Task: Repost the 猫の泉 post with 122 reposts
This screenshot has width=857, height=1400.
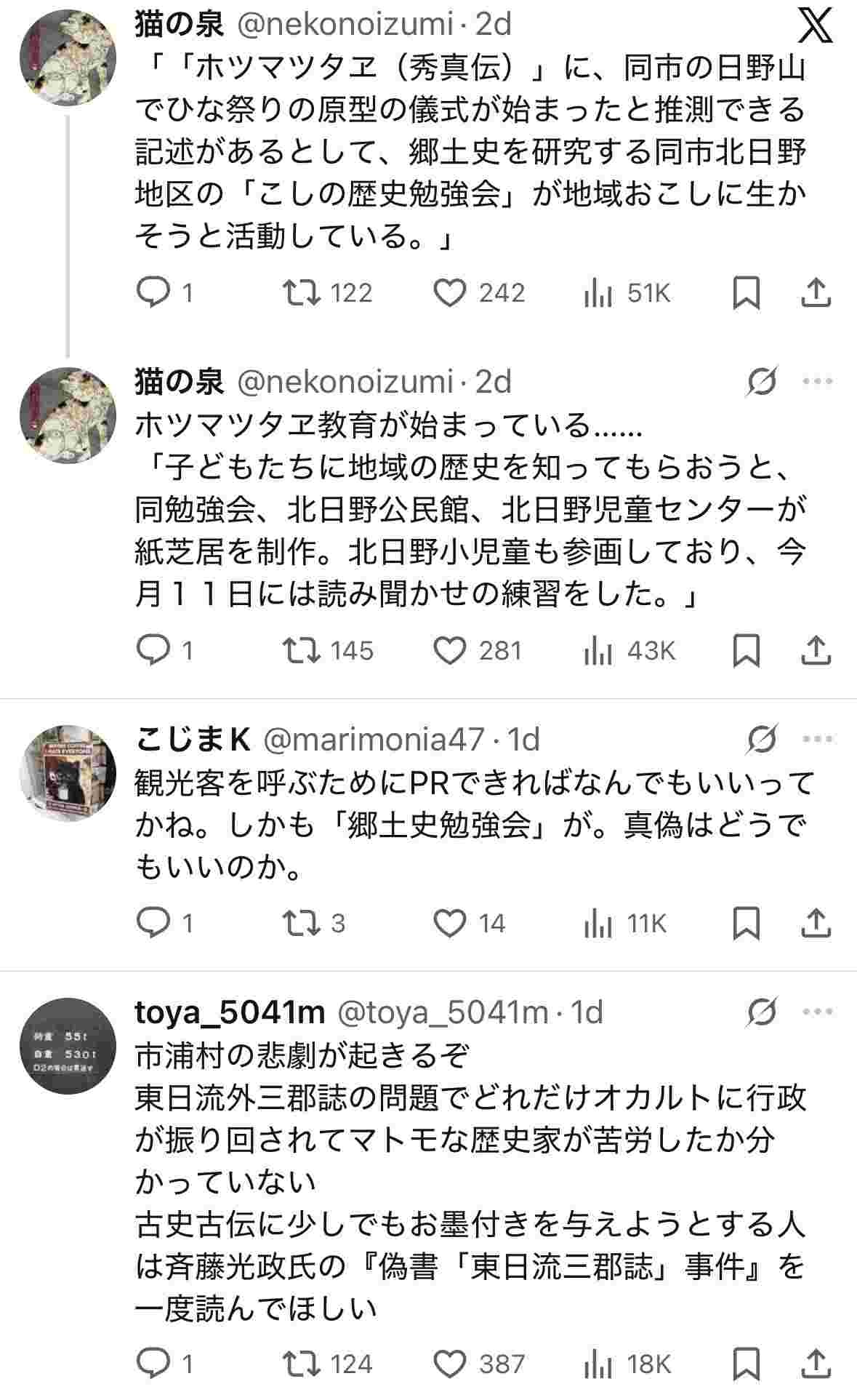Action: point(302,293)
